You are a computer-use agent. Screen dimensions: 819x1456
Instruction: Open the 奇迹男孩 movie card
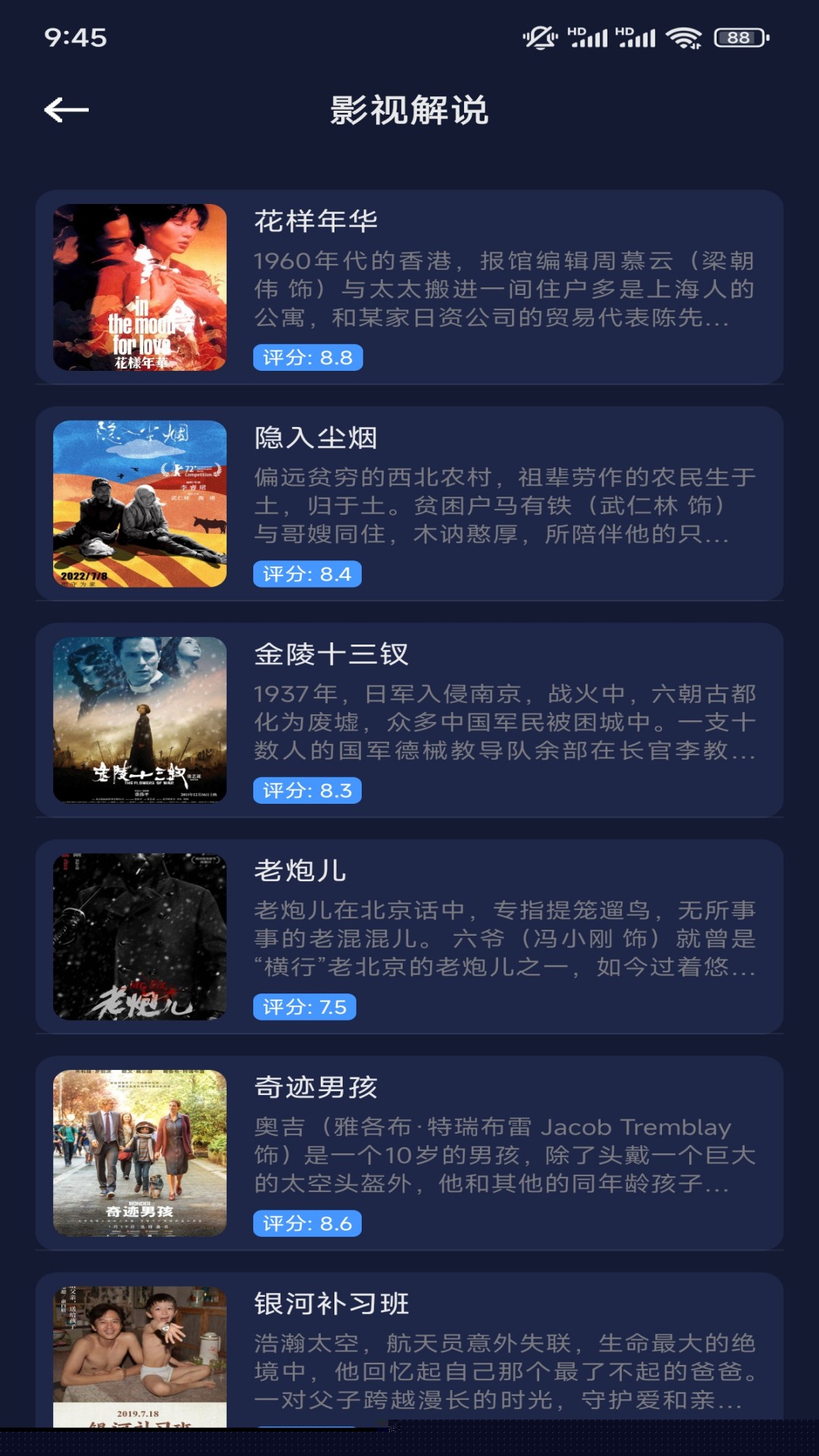point(409,1153)
